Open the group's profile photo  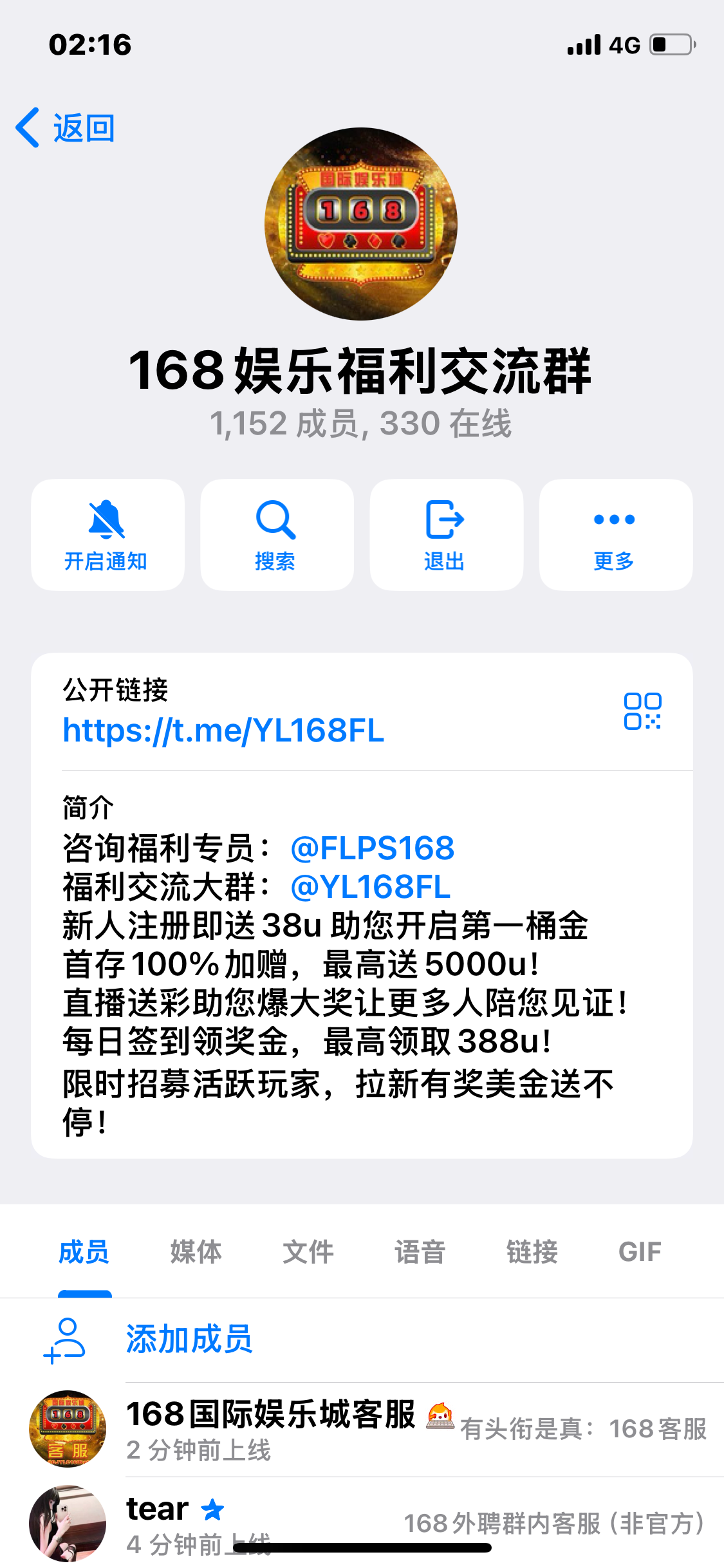(x=361, y=224)
